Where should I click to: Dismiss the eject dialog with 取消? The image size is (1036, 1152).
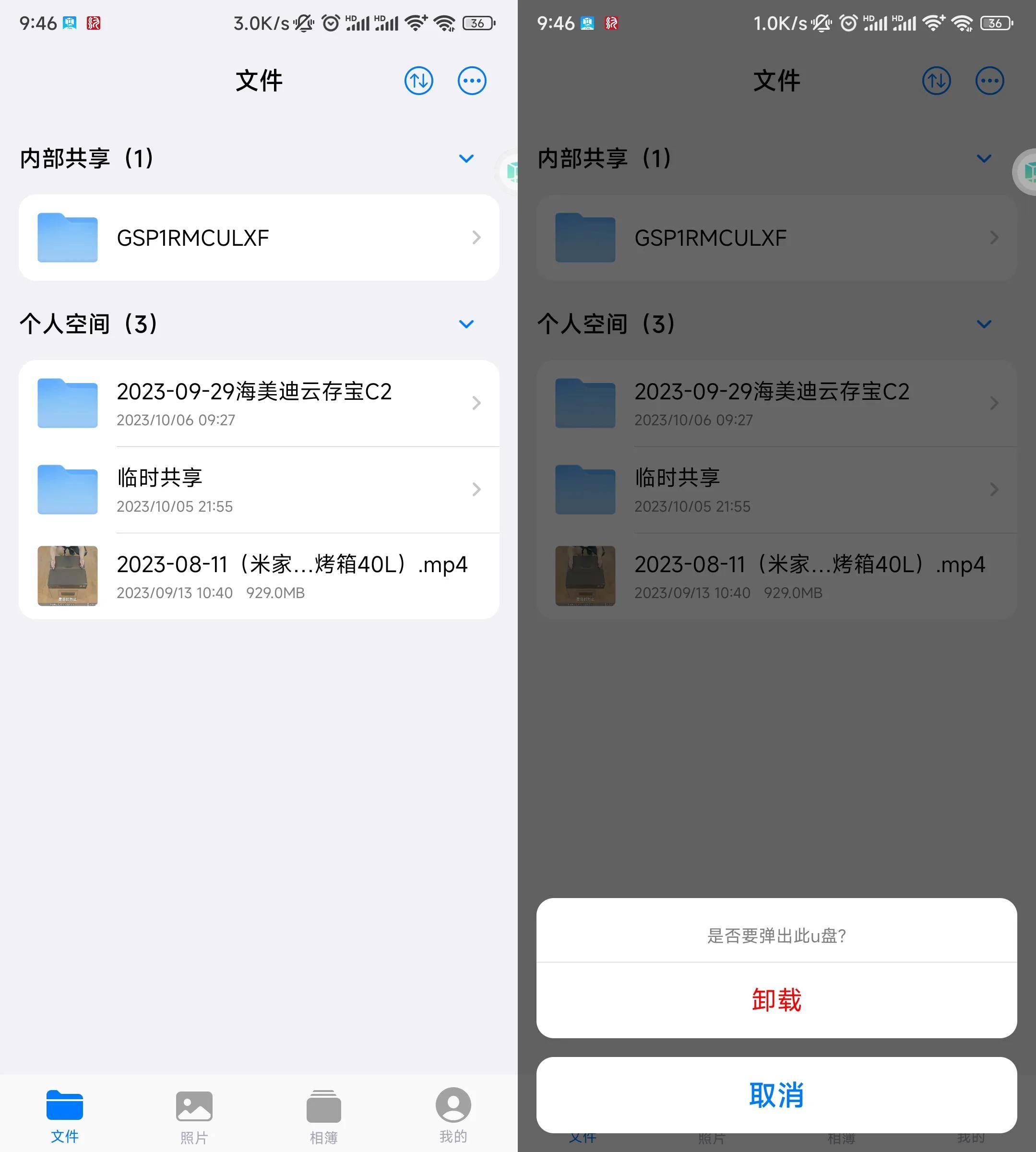(776, 1094)
